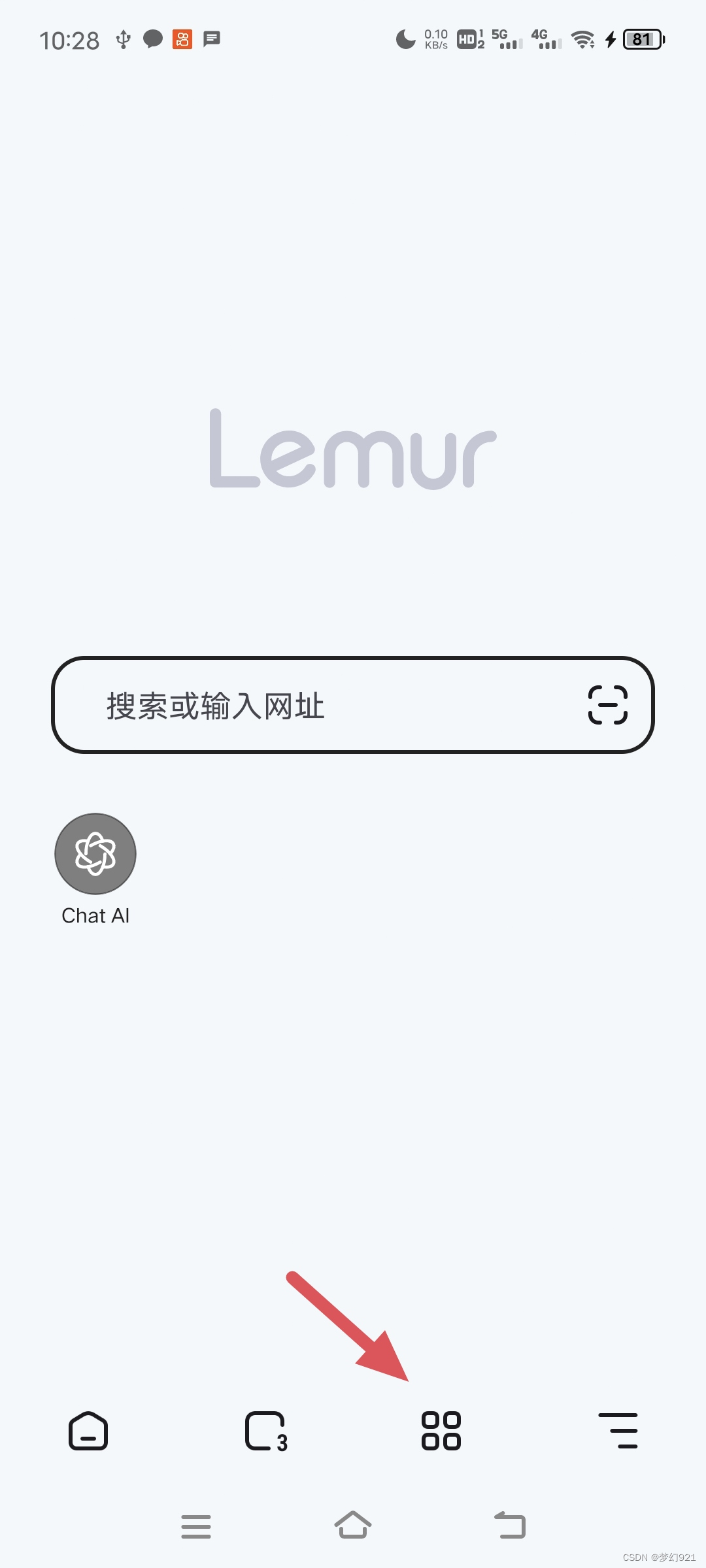
Task: Tap the Wi-Fi indicator in status bar
Action: tap(582, 40)
